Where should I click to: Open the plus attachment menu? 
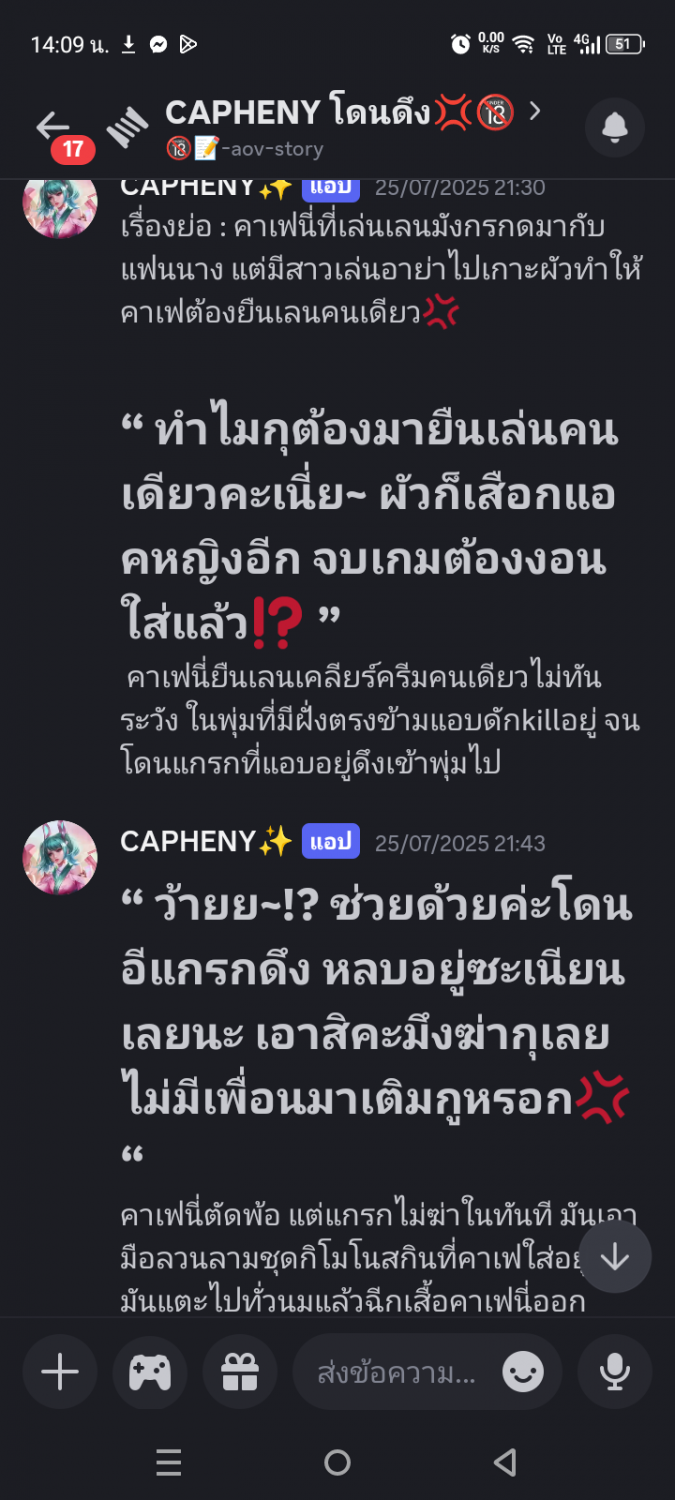[60, 1372]
